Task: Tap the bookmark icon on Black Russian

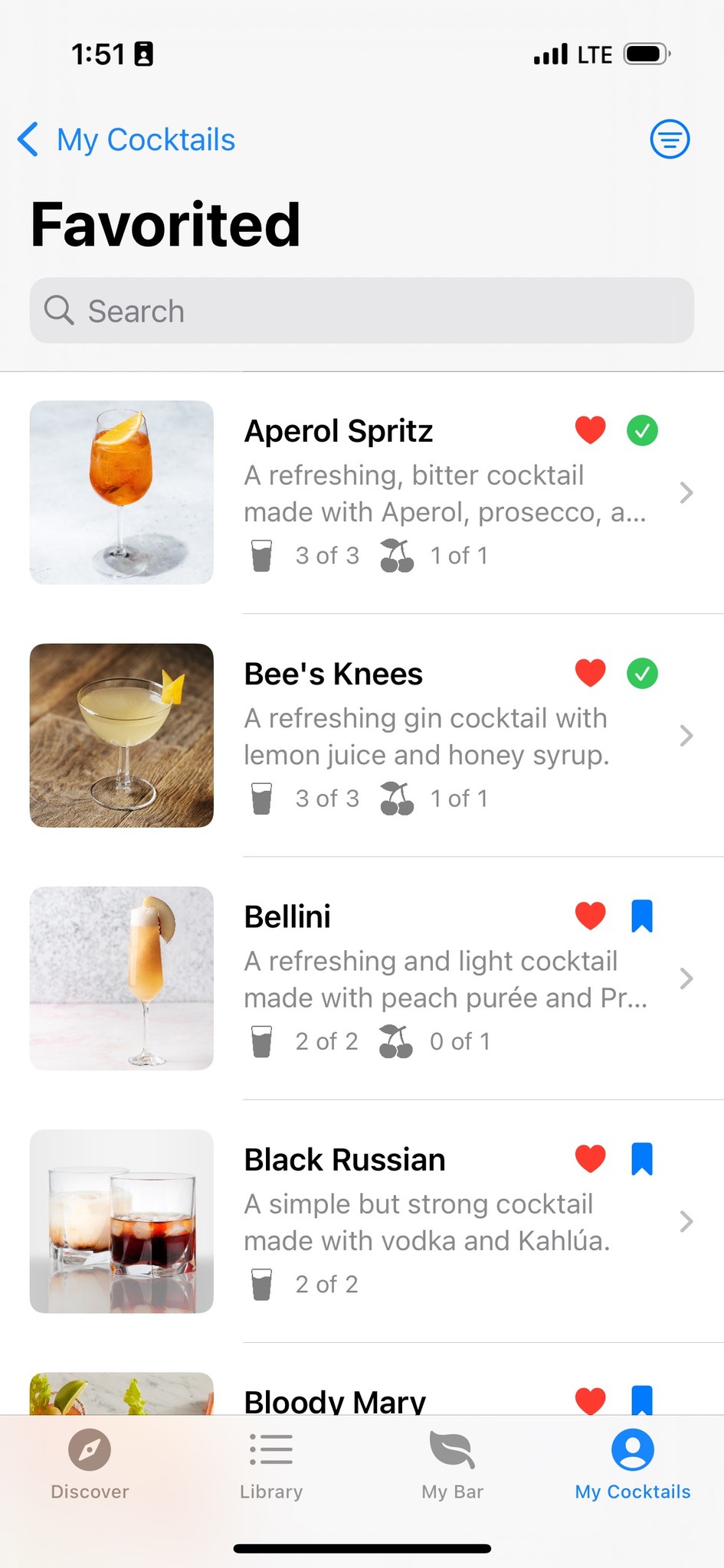Action: pyautogui.click(x=642, y=1158)
